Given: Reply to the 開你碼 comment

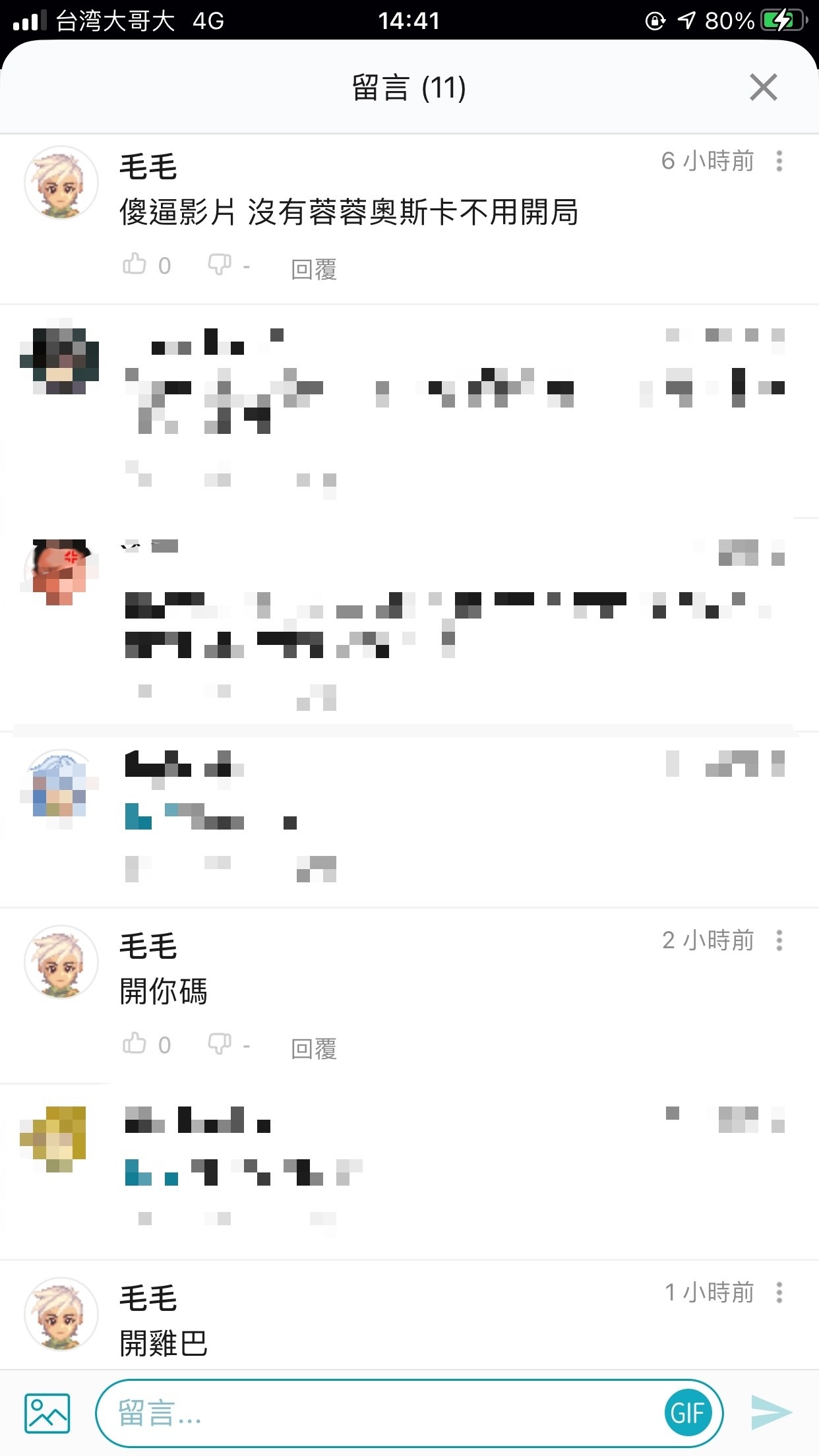Looking at the screenshot, I should coord(314,1048).
